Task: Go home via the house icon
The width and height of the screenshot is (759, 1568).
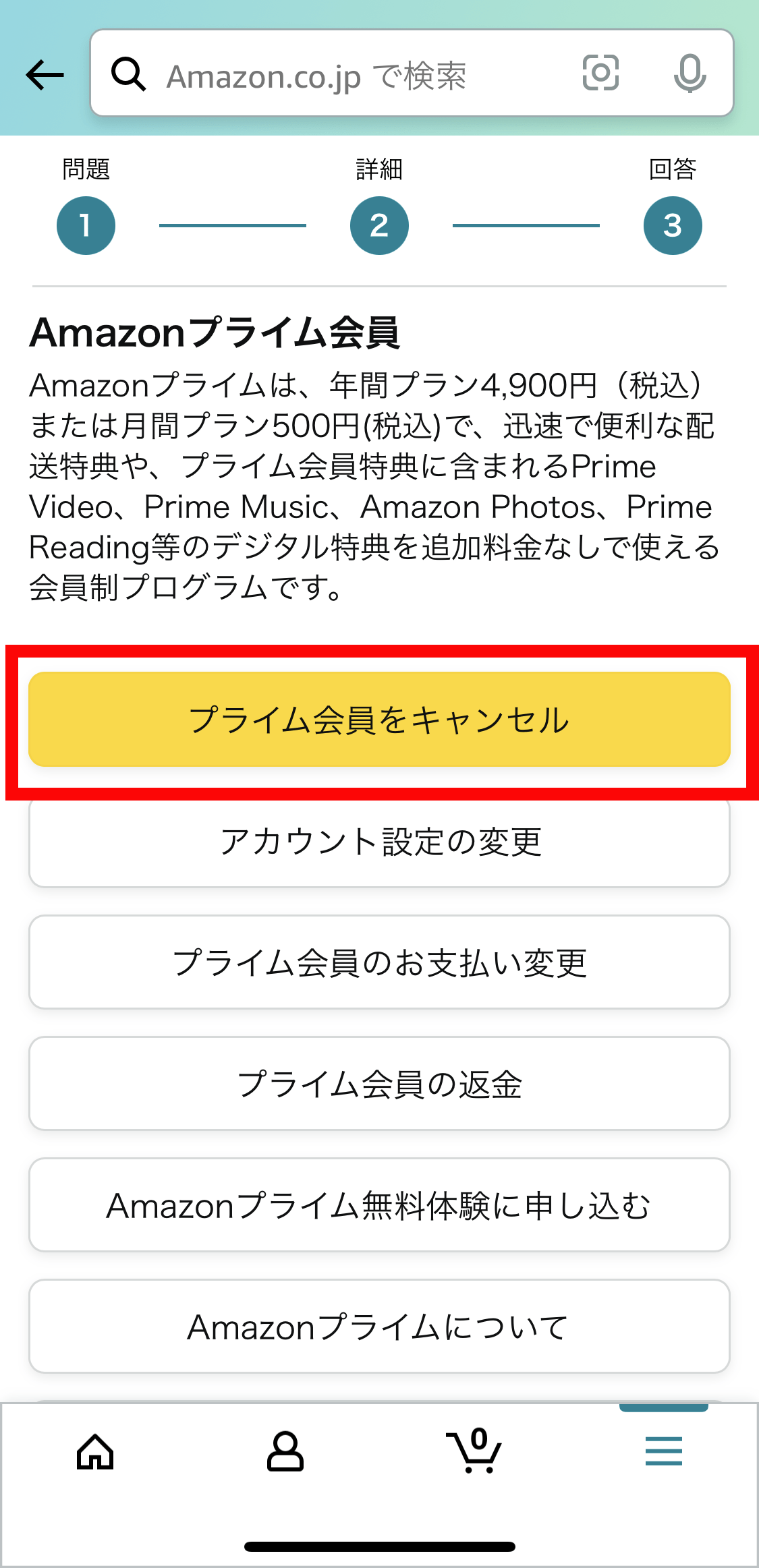Action: click(x=94, y=1451)
